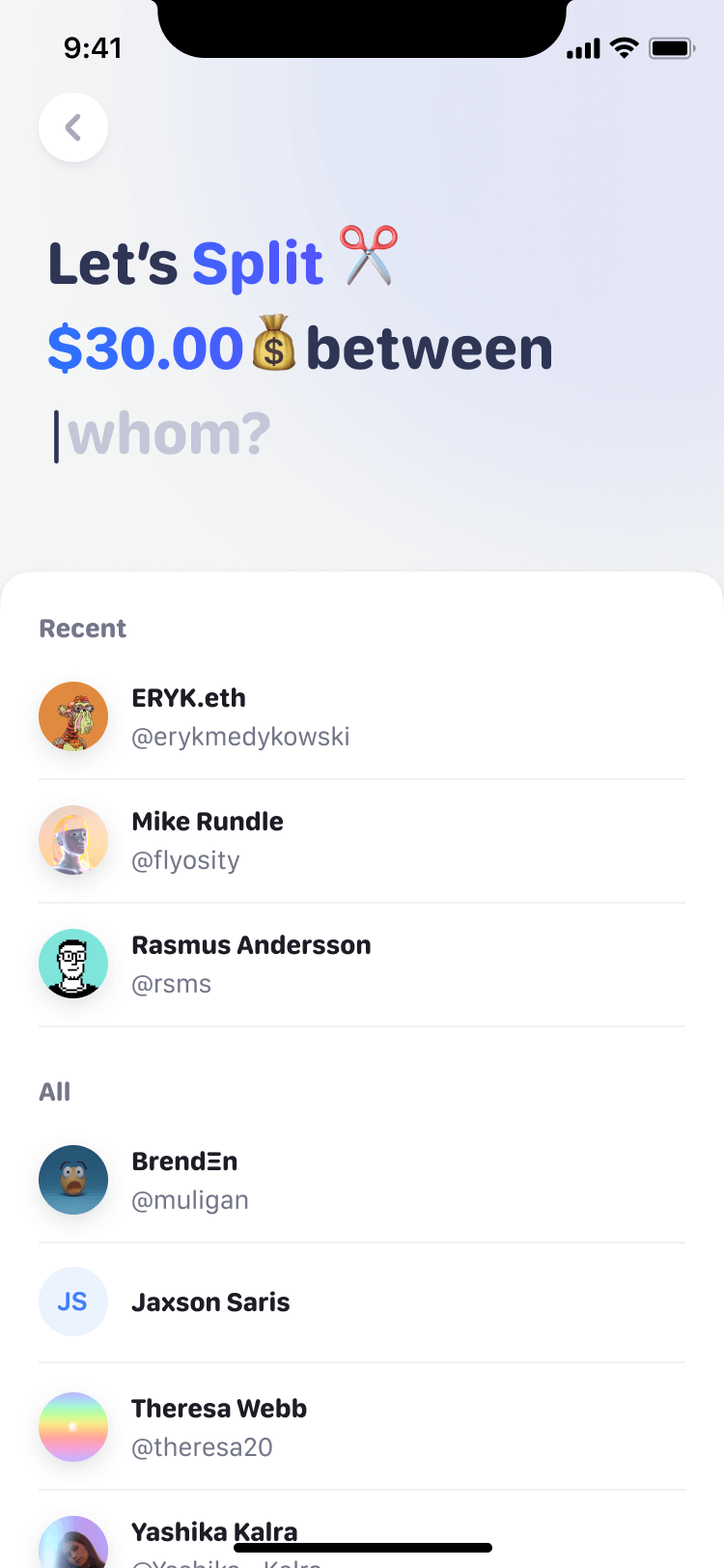Screen dimensions: 724x1568
Task: Select ERYK.eth from recent contacts
Action: coord(361,716)
